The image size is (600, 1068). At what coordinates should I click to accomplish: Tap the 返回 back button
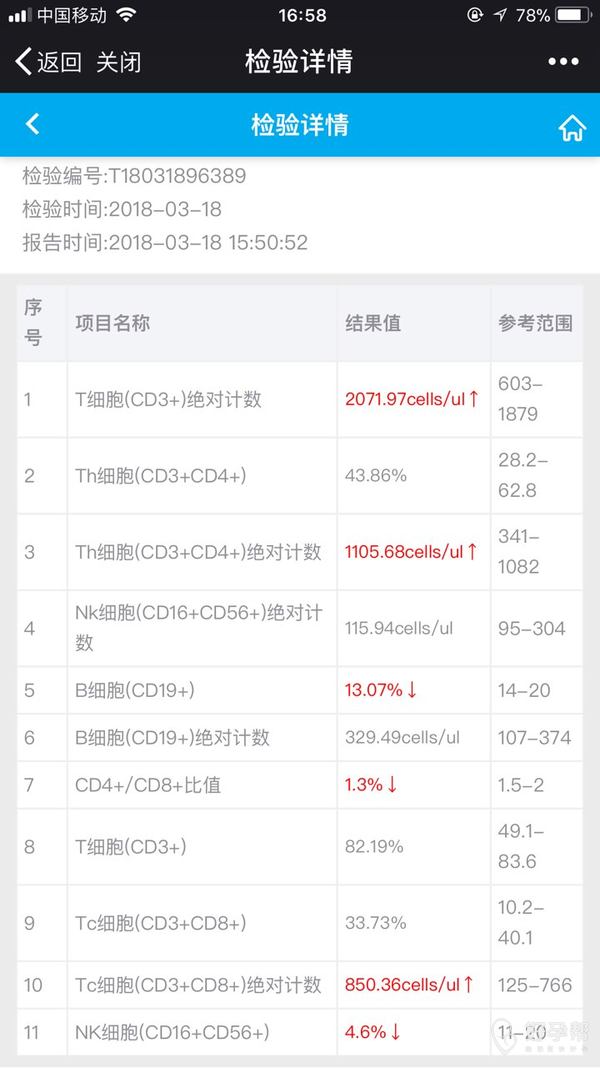(x=47, y=62)
